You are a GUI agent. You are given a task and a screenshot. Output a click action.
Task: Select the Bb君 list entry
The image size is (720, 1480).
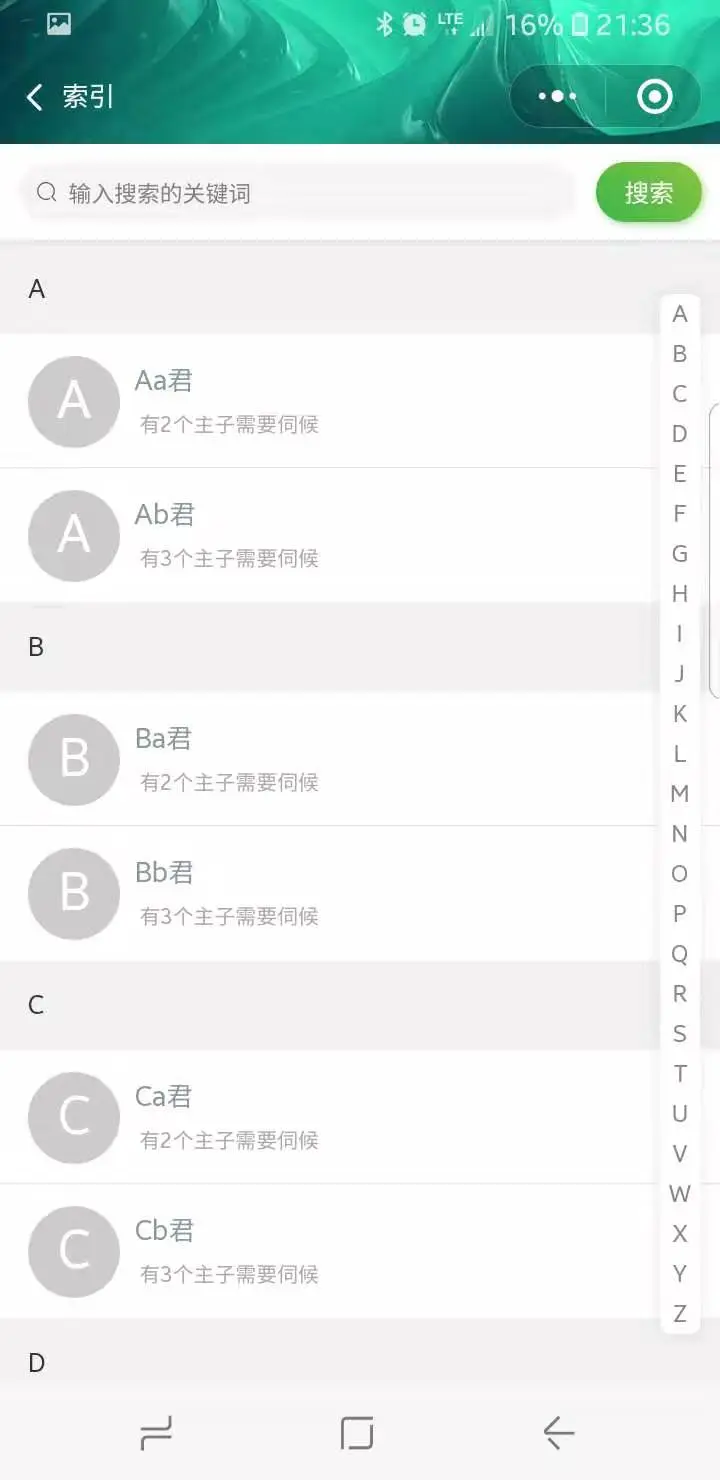[x=330, y=893]
